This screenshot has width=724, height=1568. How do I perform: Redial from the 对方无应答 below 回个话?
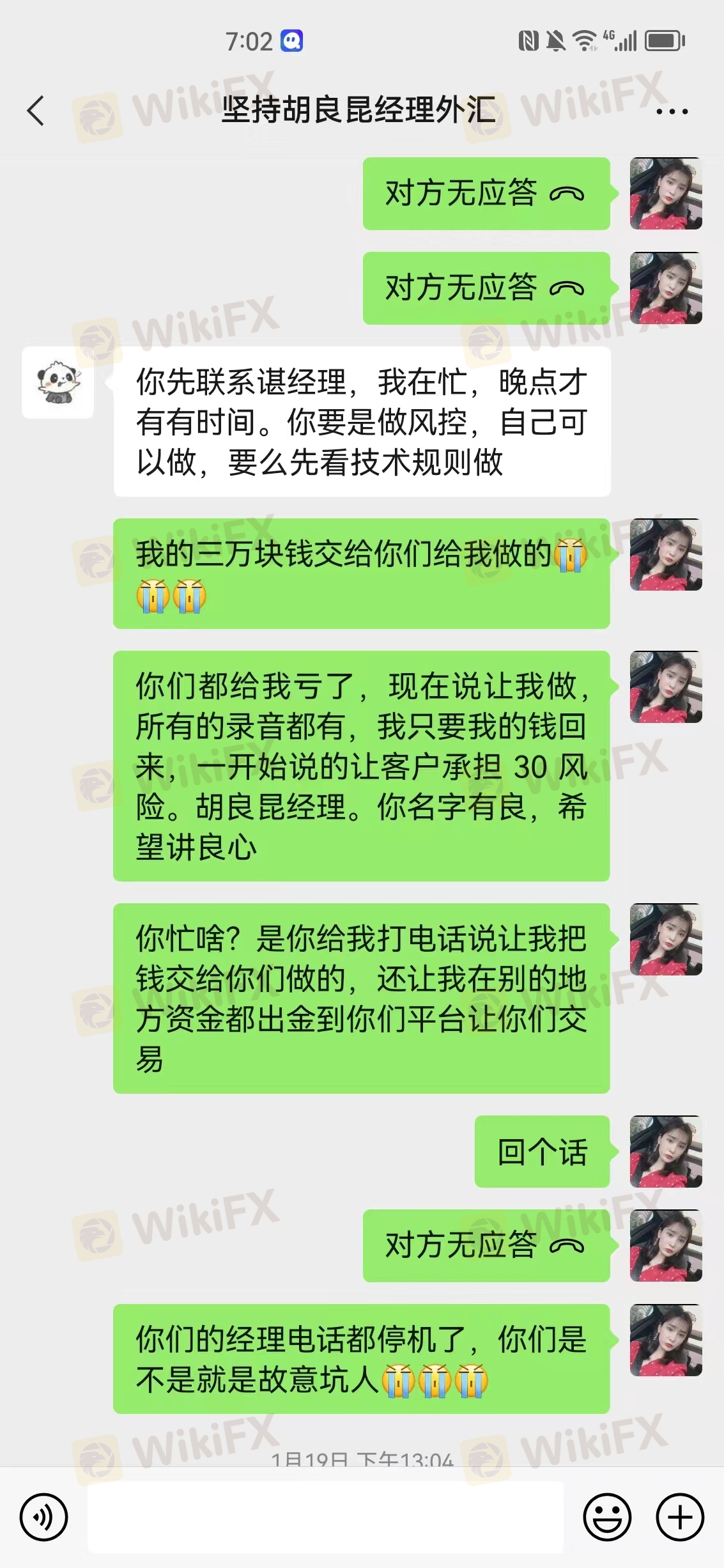pyautogui.click(x=486, y=1246)
